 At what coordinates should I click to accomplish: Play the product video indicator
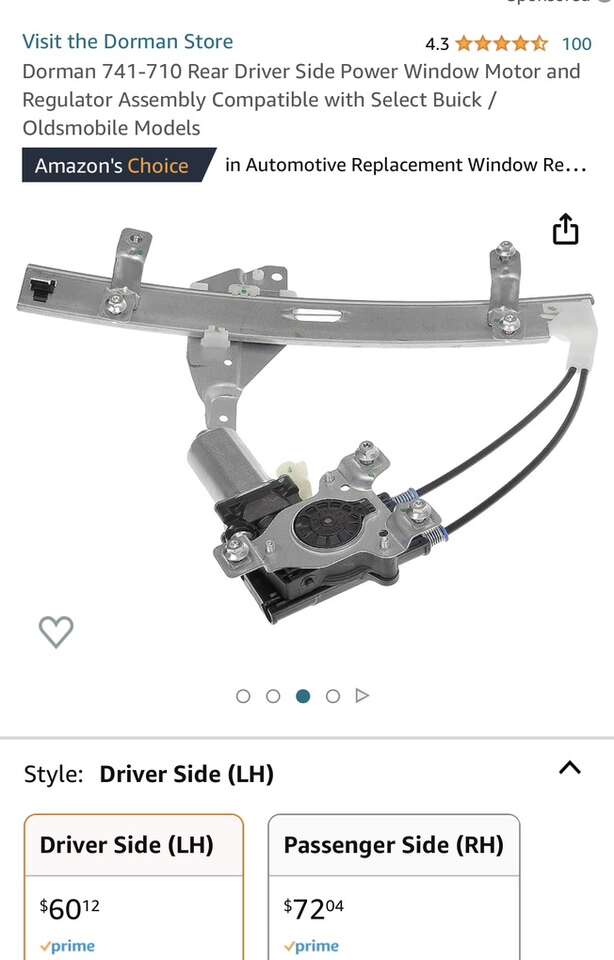[x=362, y=696]
